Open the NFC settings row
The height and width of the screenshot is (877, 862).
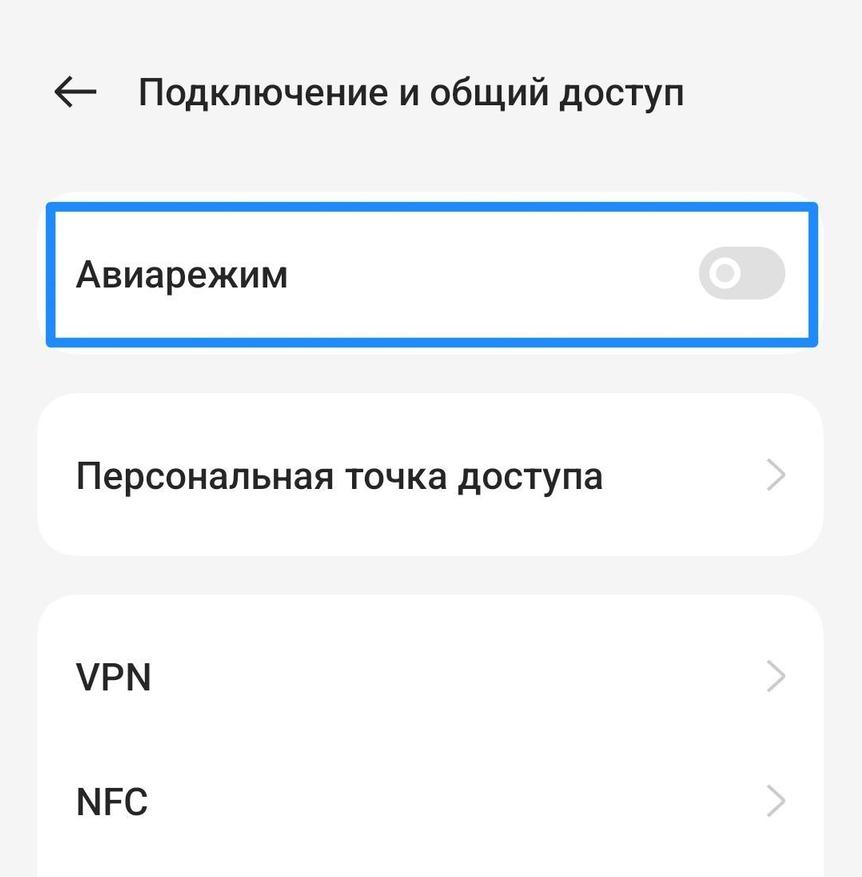click(430, 802)
